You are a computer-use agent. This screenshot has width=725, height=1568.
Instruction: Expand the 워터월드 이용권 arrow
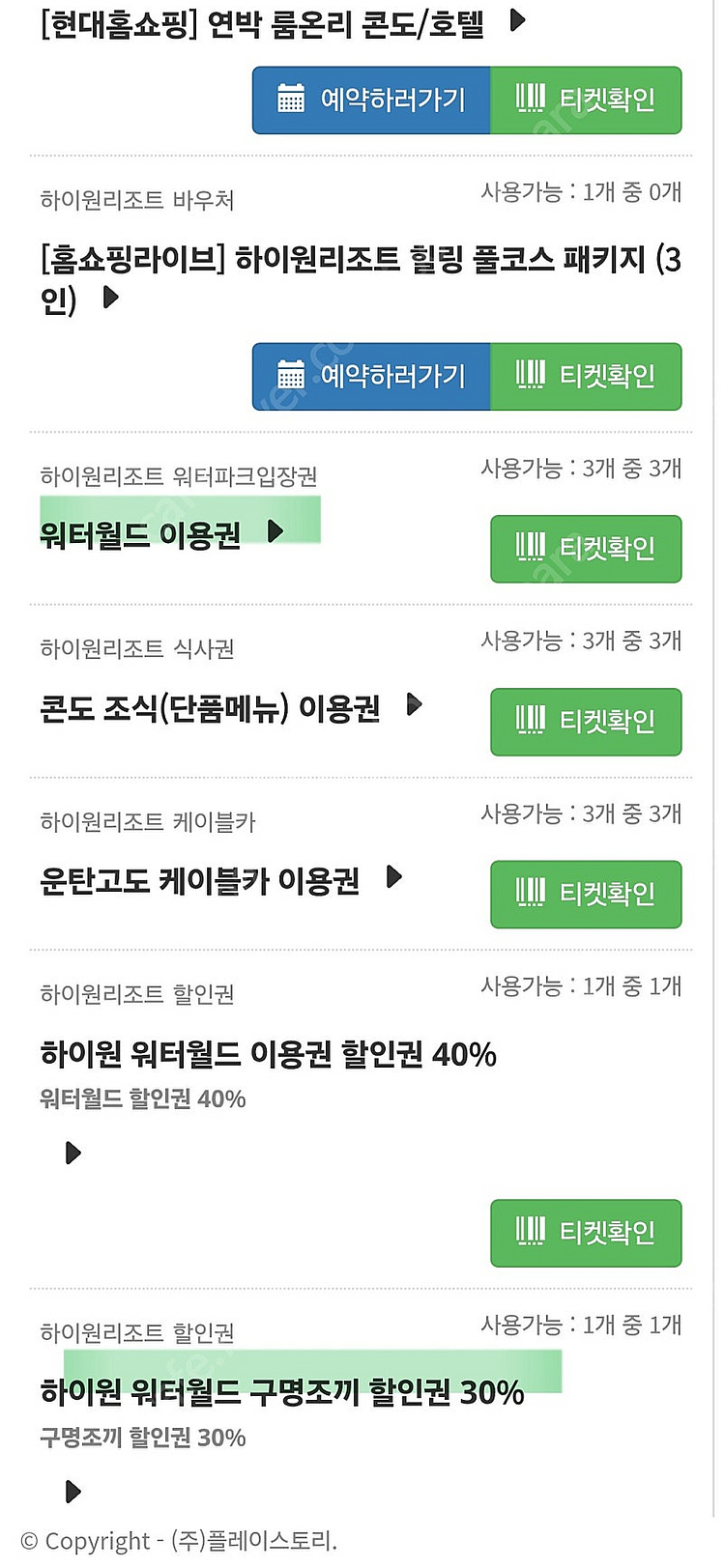pyautogui.click(x=275, y=531)
